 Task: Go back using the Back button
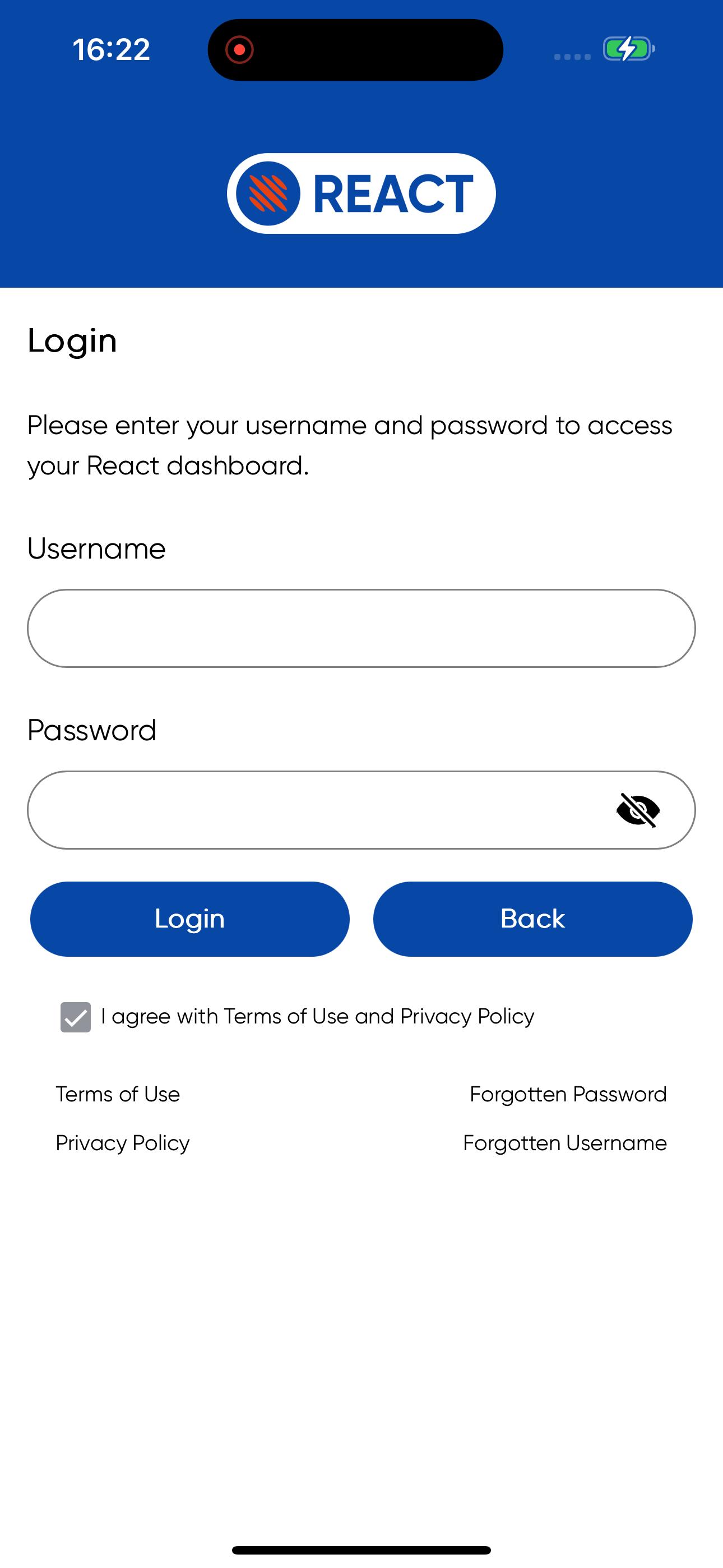coord(532,919)
